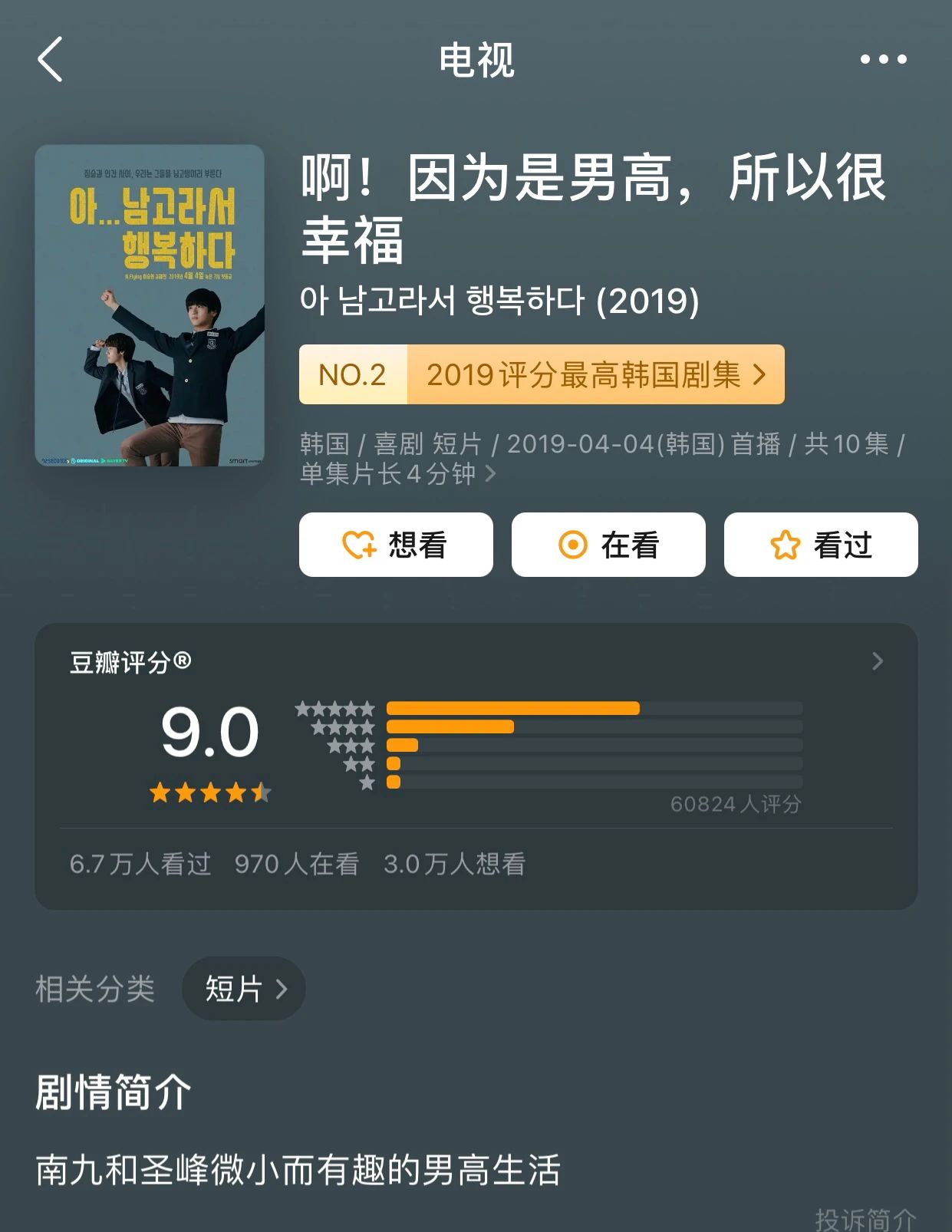Open the 短片 category chip

click(x=244, y=989)
